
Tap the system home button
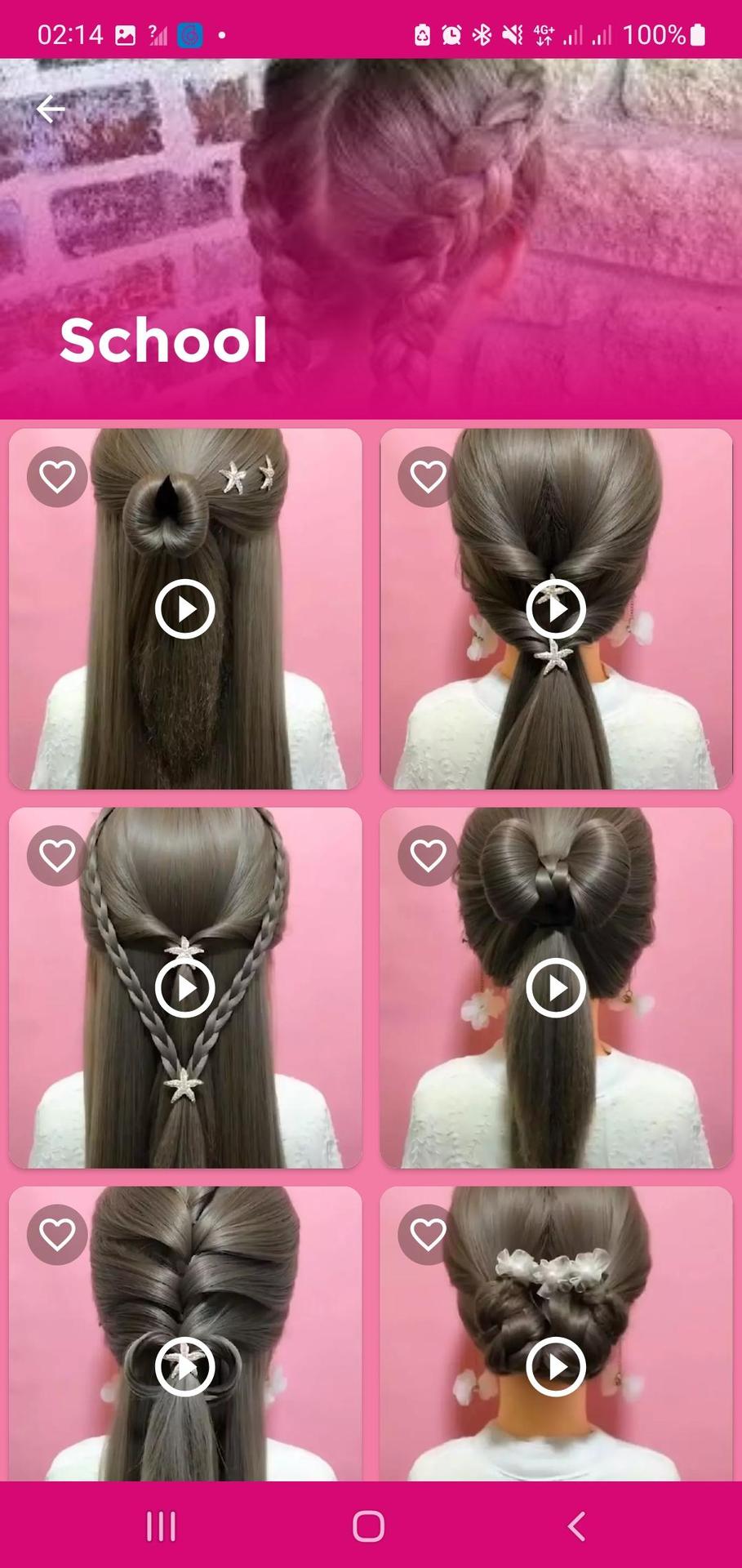tap(369, 1526)
